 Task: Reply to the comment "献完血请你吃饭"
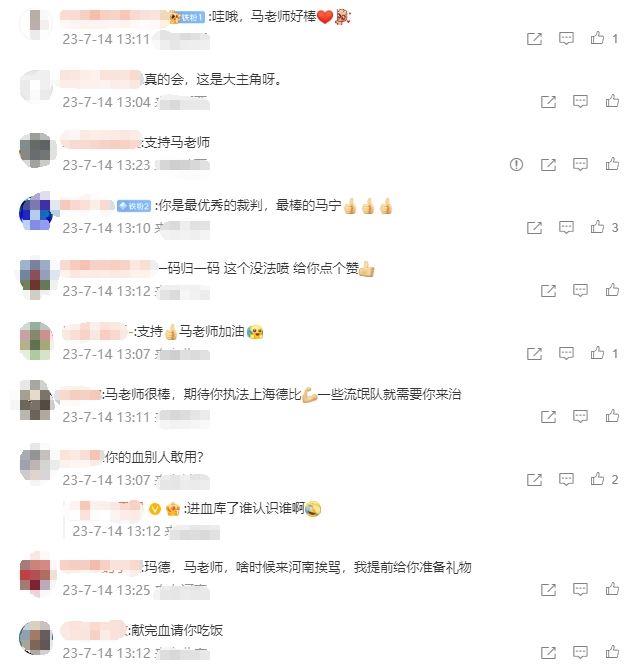tap(580, 654)
